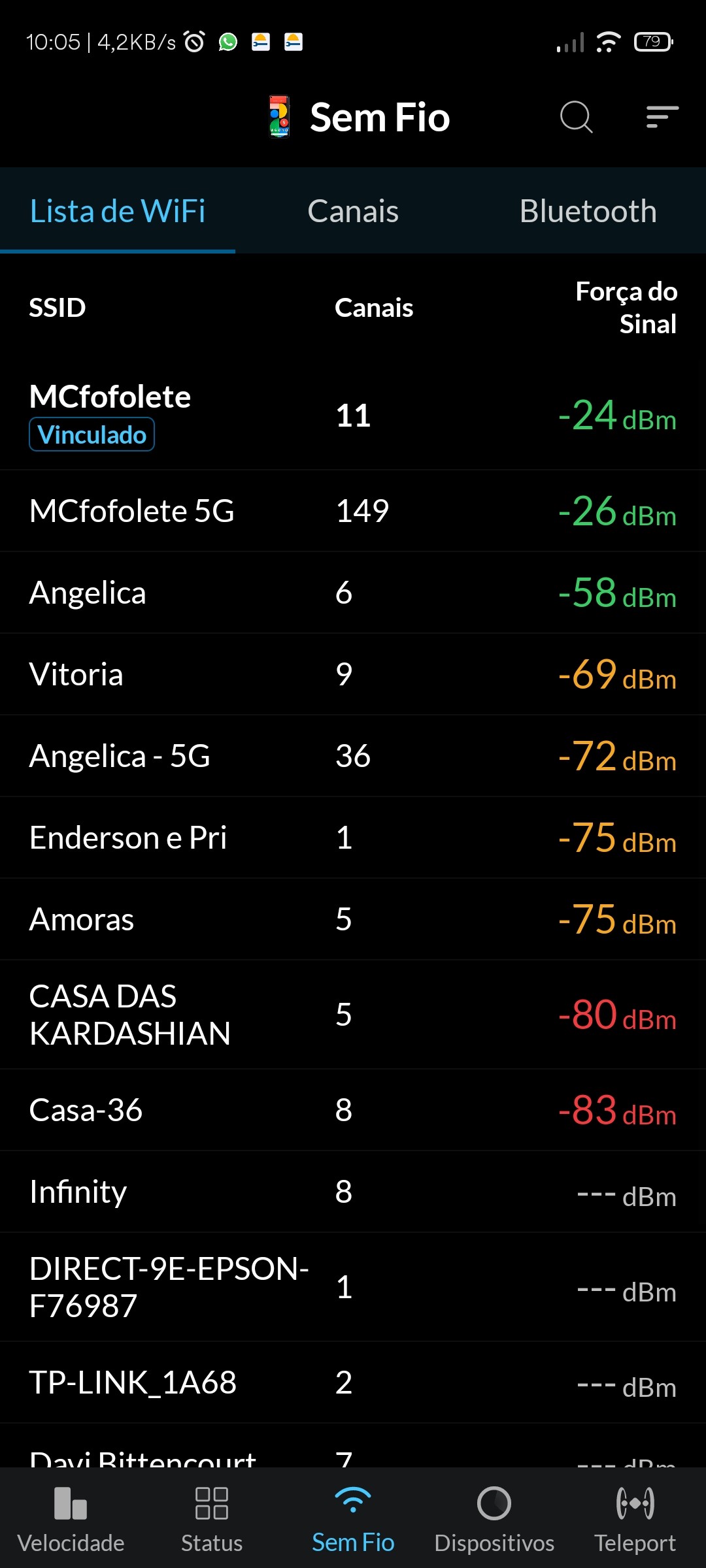Switch to the Canais tab

tap(353, 211)
